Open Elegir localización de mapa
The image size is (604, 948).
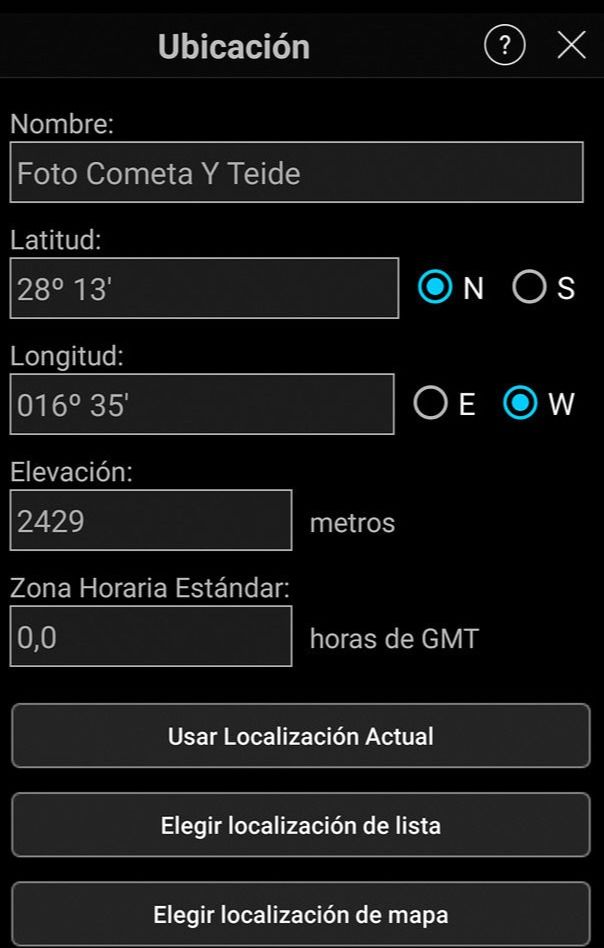click(x=301, y=914)
